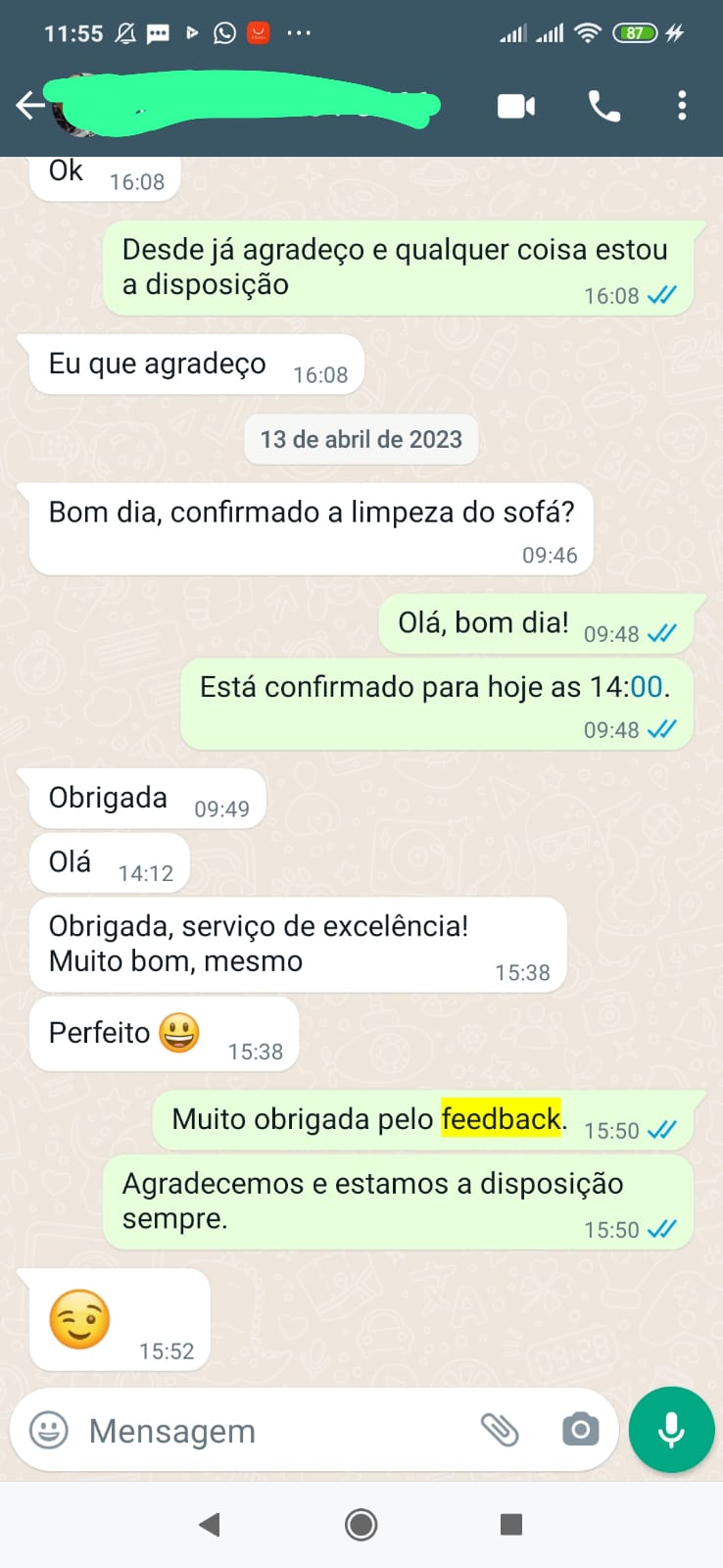Open the emoji picker
Image resolution: width=723 pixels, height=1568 pixels.
click(x=49, y=1431)
